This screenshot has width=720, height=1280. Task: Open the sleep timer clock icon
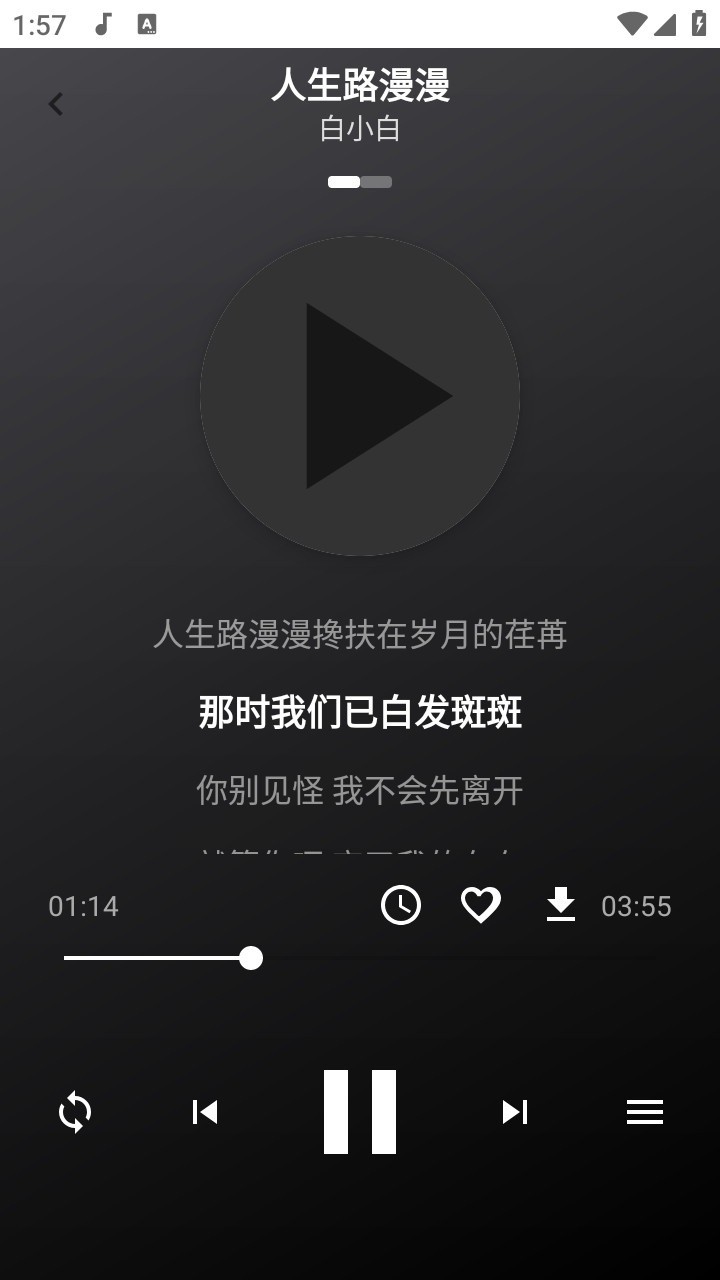[400, 905]
